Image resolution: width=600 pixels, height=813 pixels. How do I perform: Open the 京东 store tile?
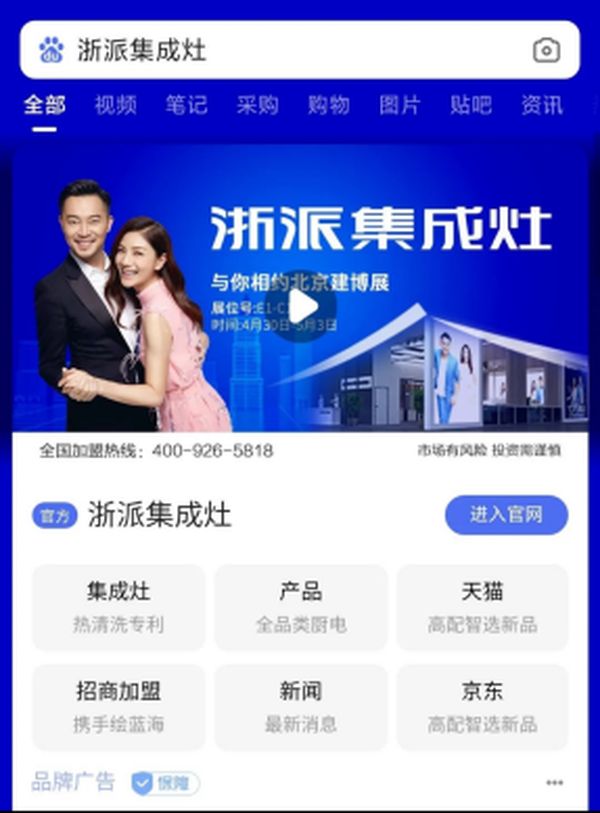pyautogui.click(x=482, y=706)
